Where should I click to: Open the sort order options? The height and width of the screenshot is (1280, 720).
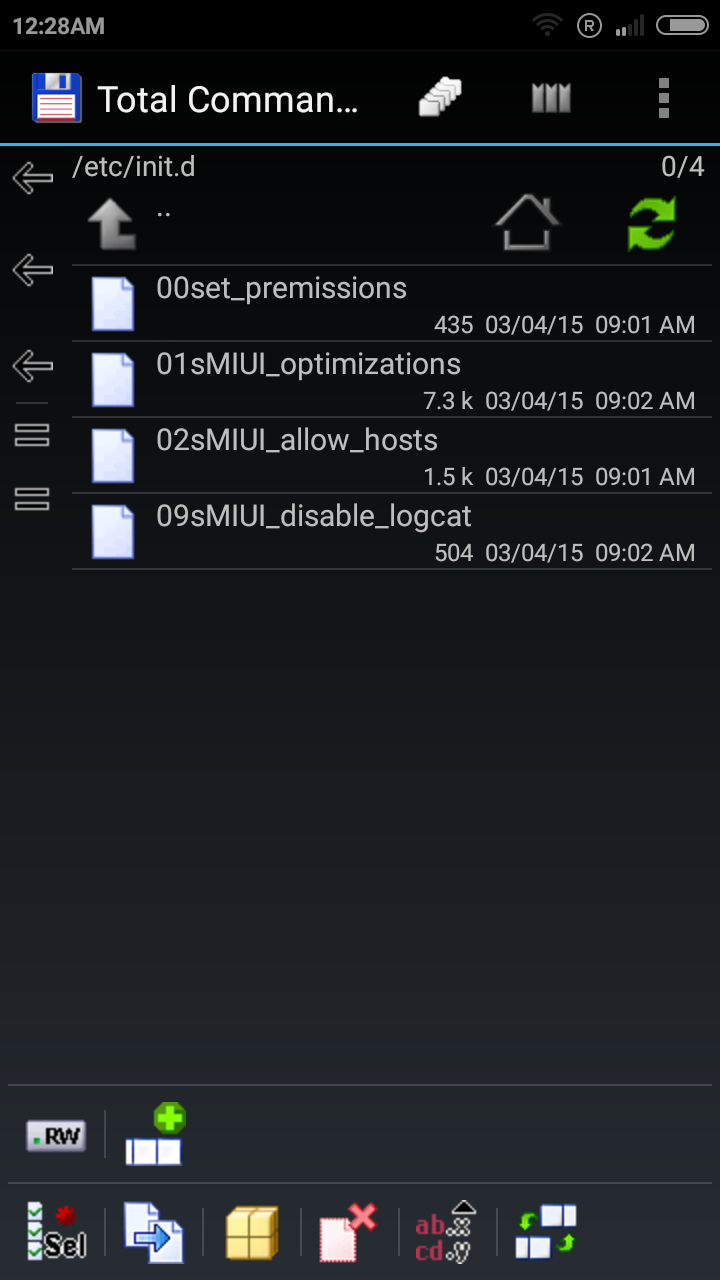[444, 1232]
